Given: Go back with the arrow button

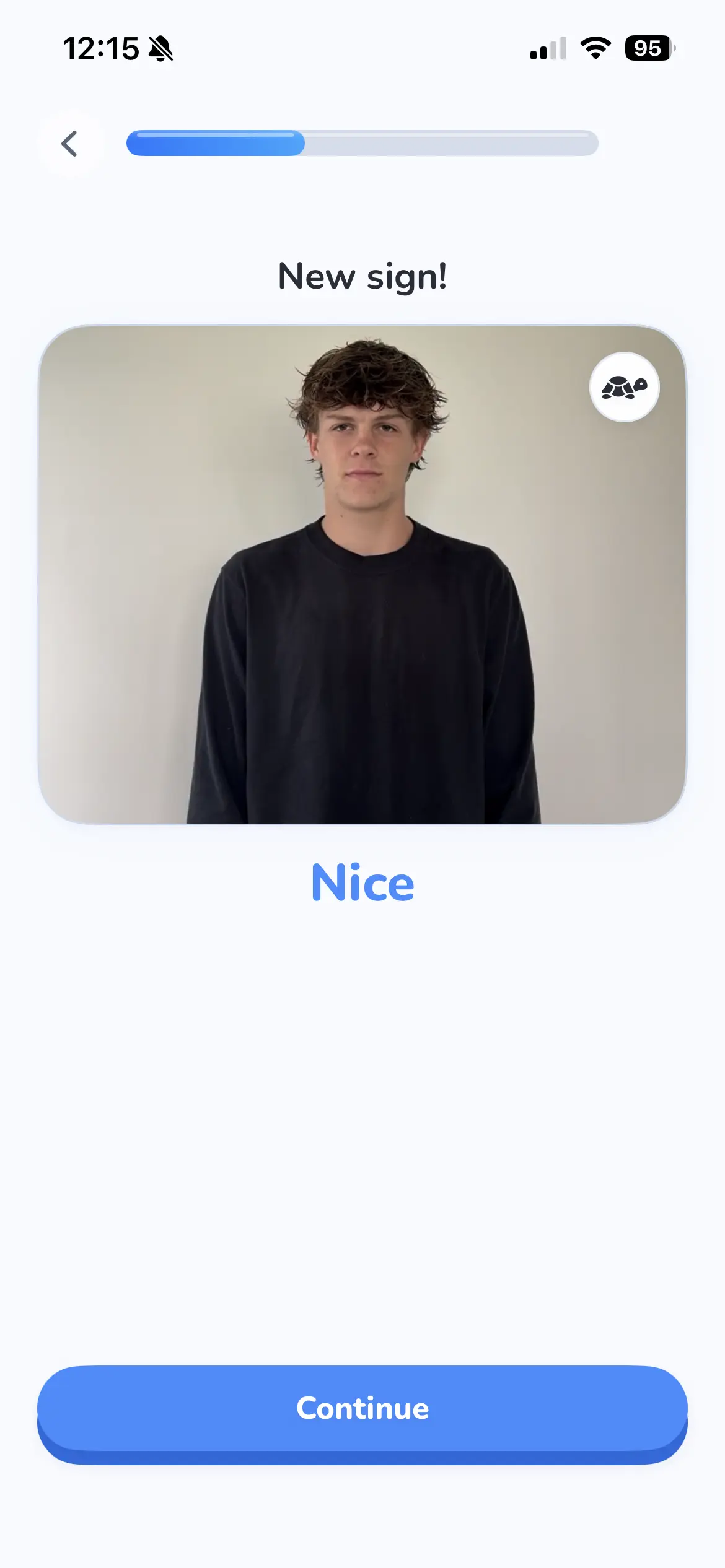Looking at the screenshot, I should (70, 144).
